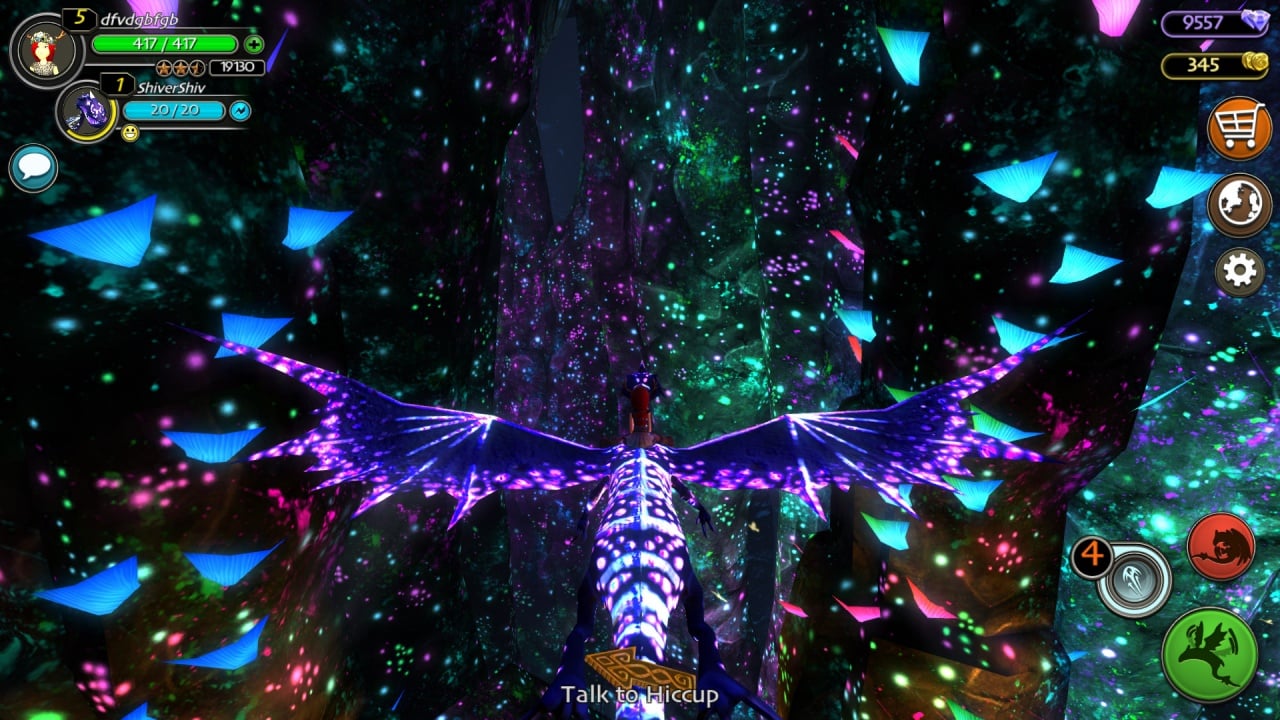Open the player avatar profile
The width and height of the screenshot is (1280, 720).
(x=45, y=52)
